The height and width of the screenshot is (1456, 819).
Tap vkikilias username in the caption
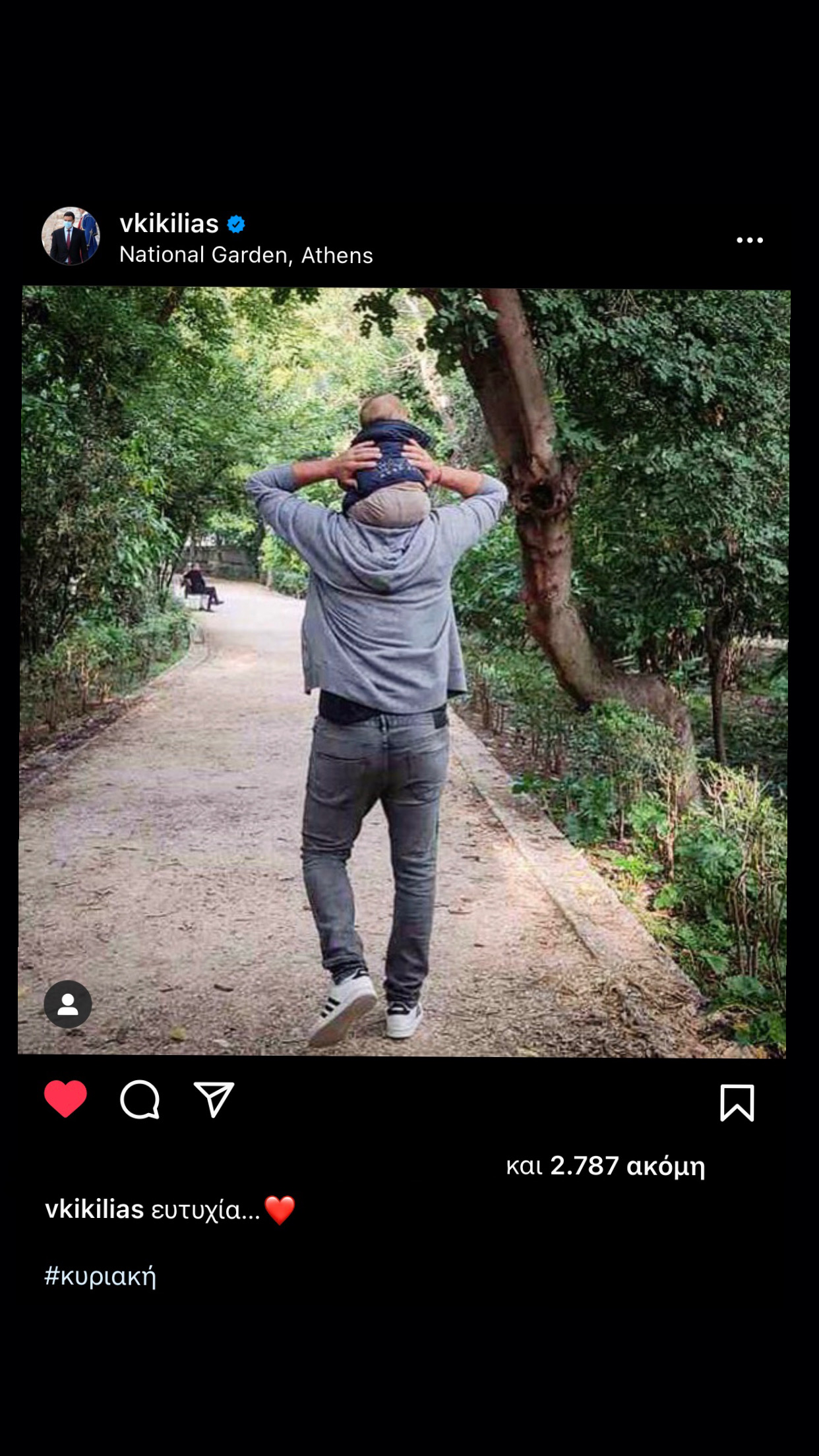point(94,1210)
